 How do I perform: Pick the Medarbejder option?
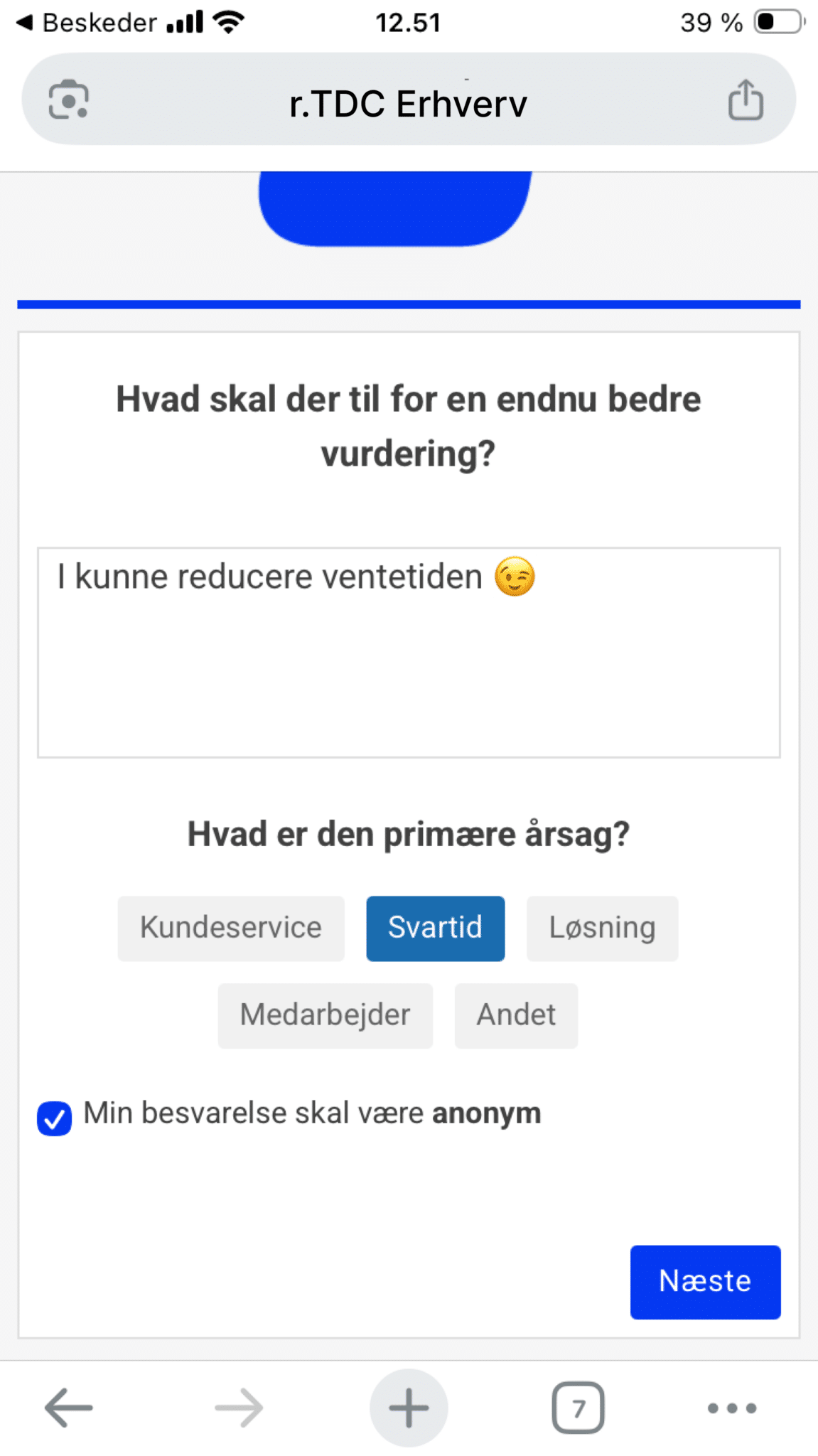tap(325, 1015)
